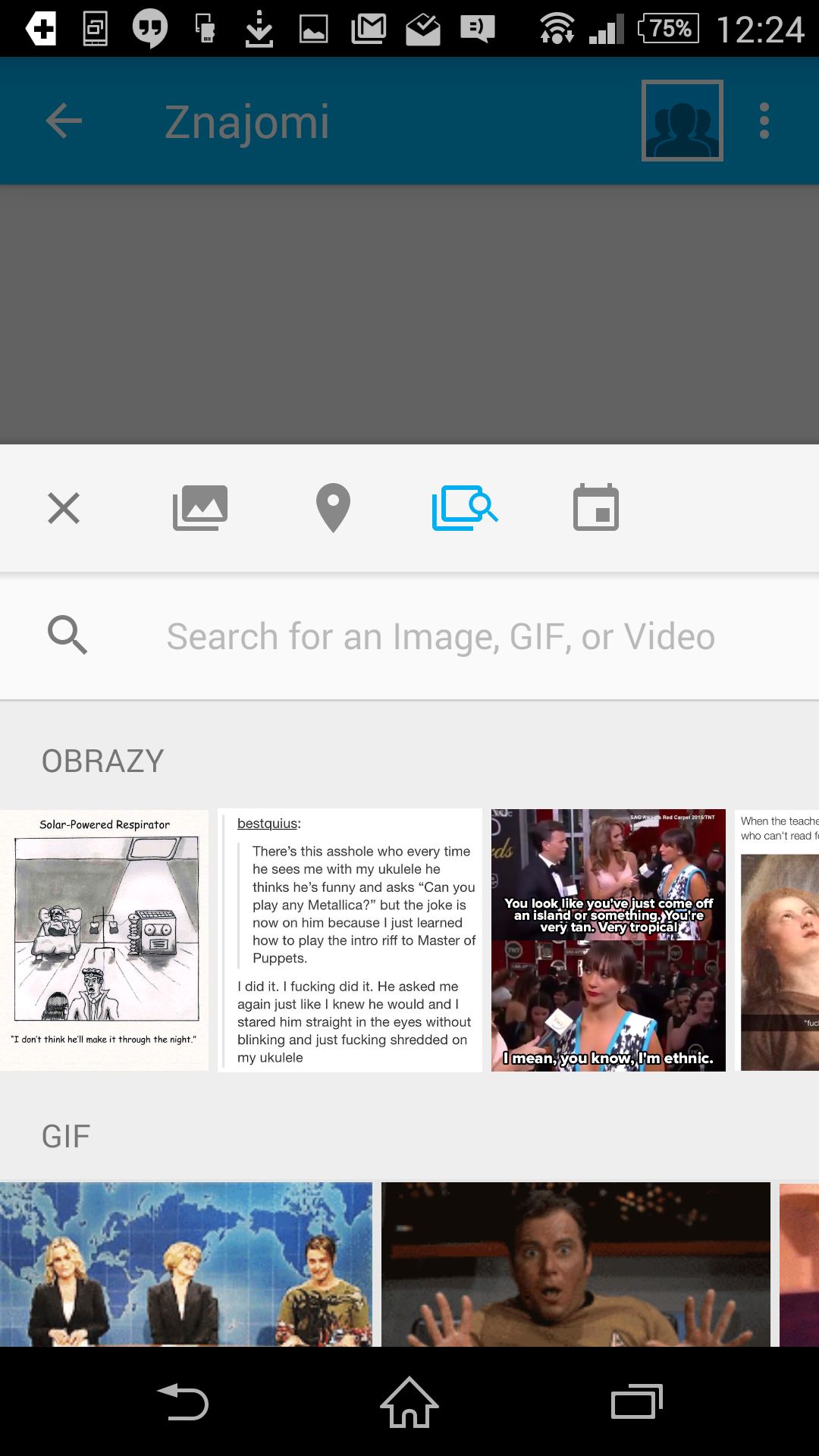Choose the location pin attachment
Screen dimensions: 819x1456
tap(333, 507)
